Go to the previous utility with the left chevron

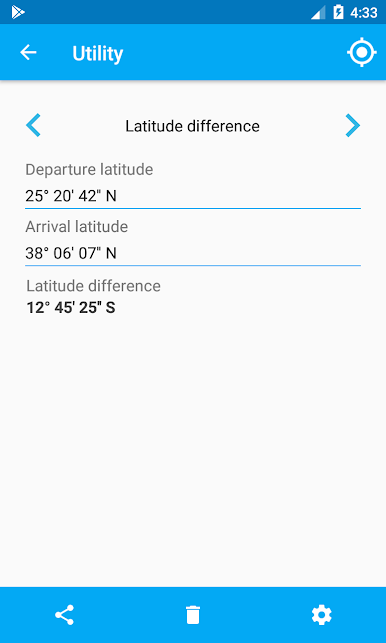coord(33,125)
